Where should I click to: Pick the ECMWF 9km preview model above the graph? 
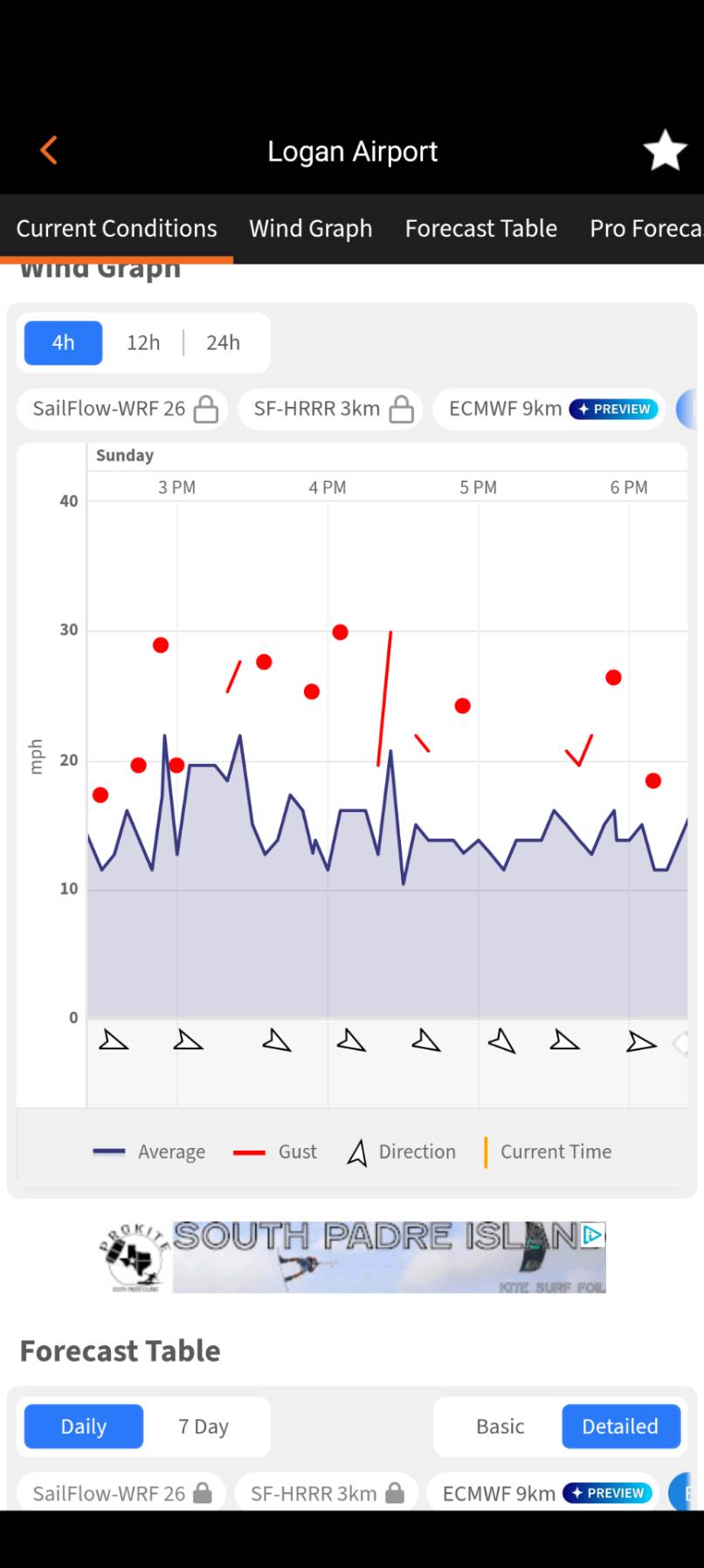pos(549,409)
